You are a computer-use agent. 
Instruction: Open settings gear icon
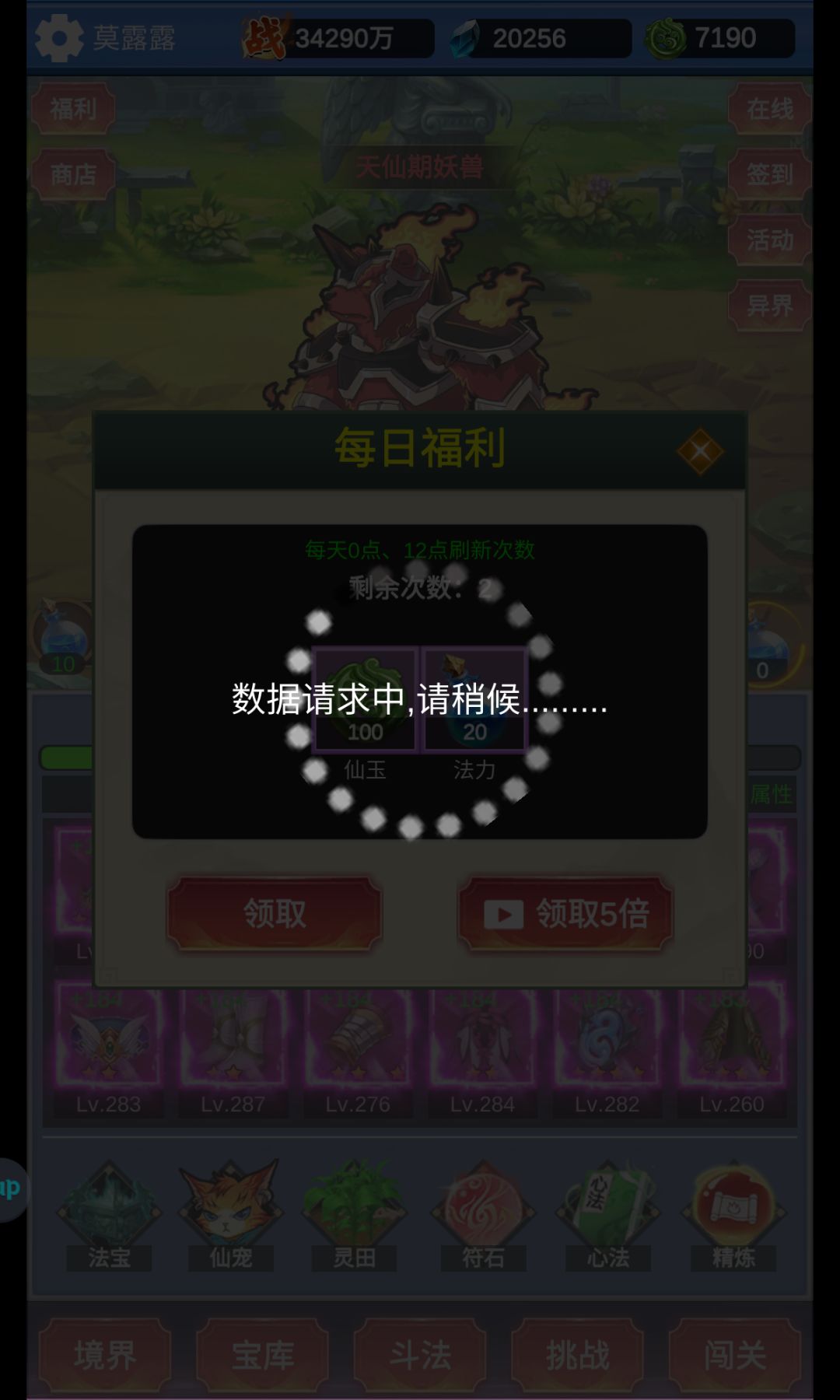click(x=59, y=37)
